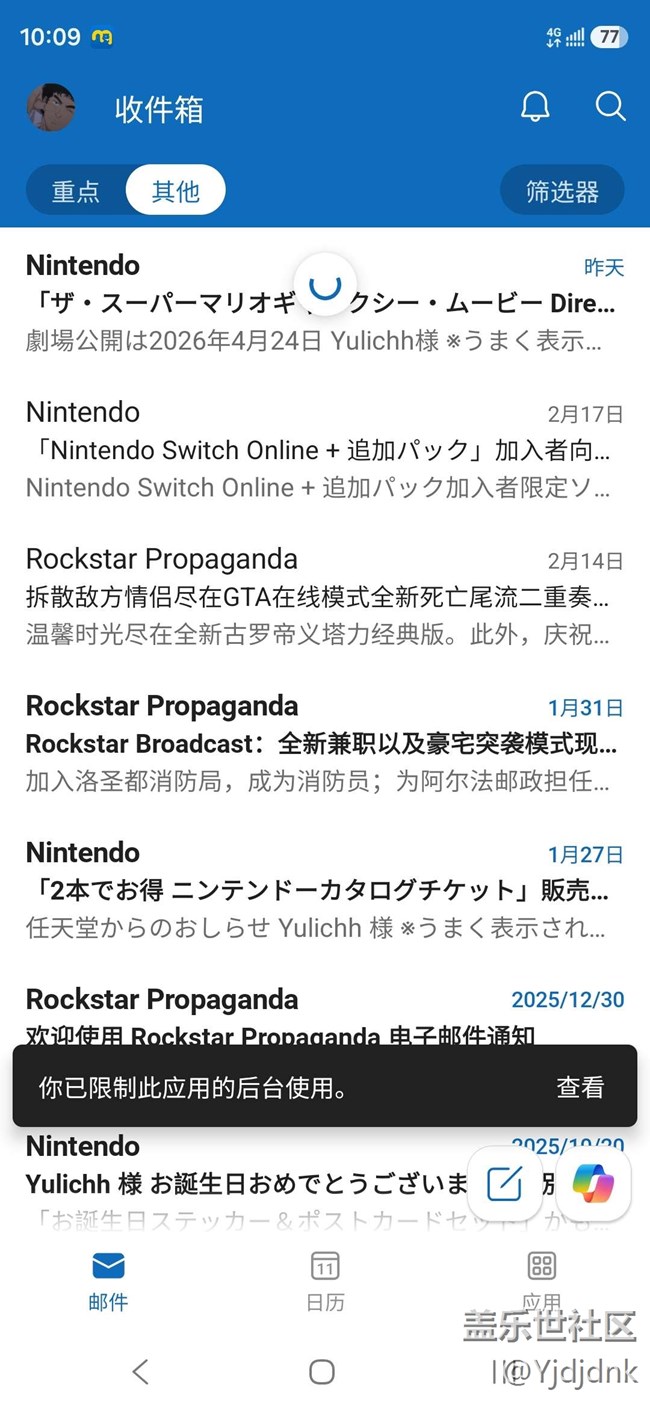
Task: Open Rockstar Propaganda email from 2月14日
Action: [x=324, y=597]
